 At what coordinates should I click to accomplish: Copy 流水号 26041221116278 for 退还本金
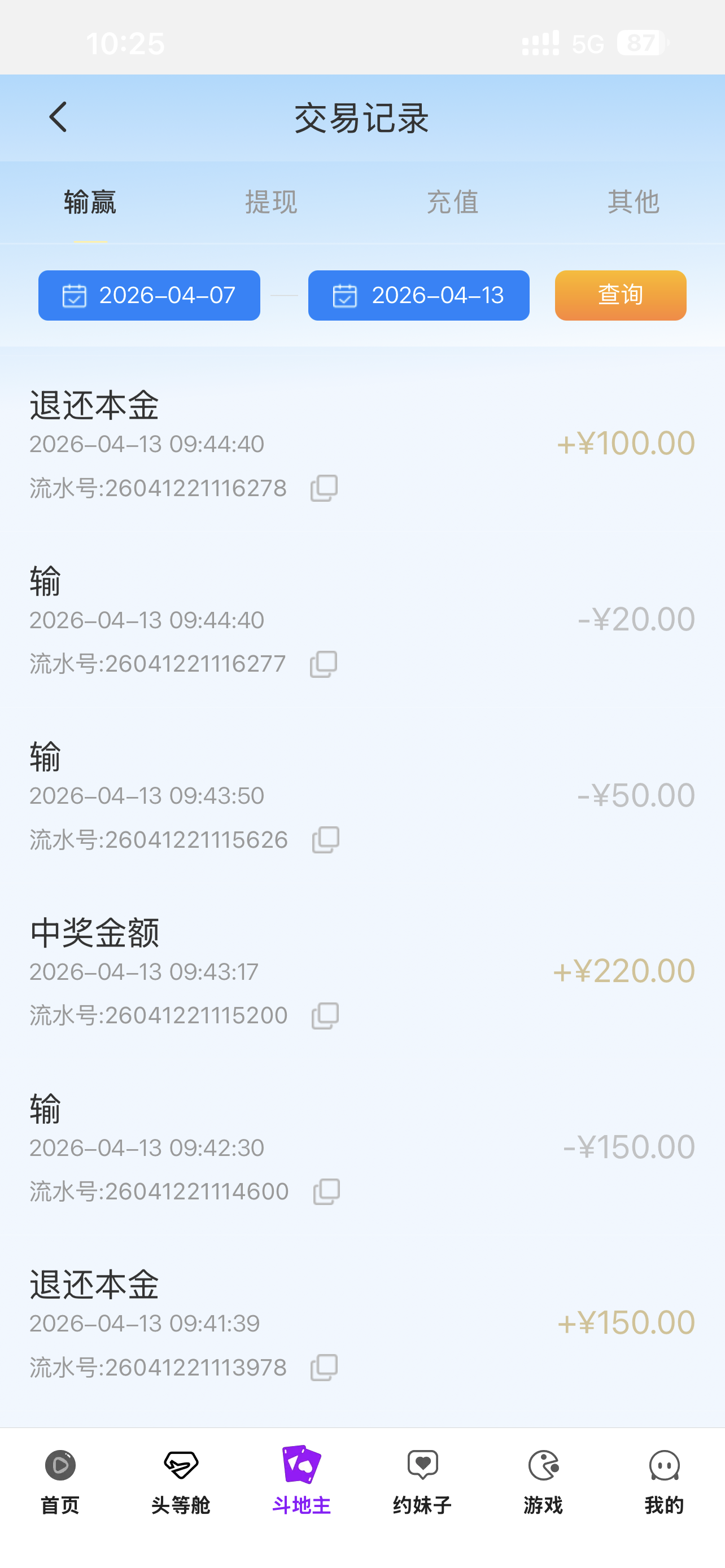click(323, 488)
